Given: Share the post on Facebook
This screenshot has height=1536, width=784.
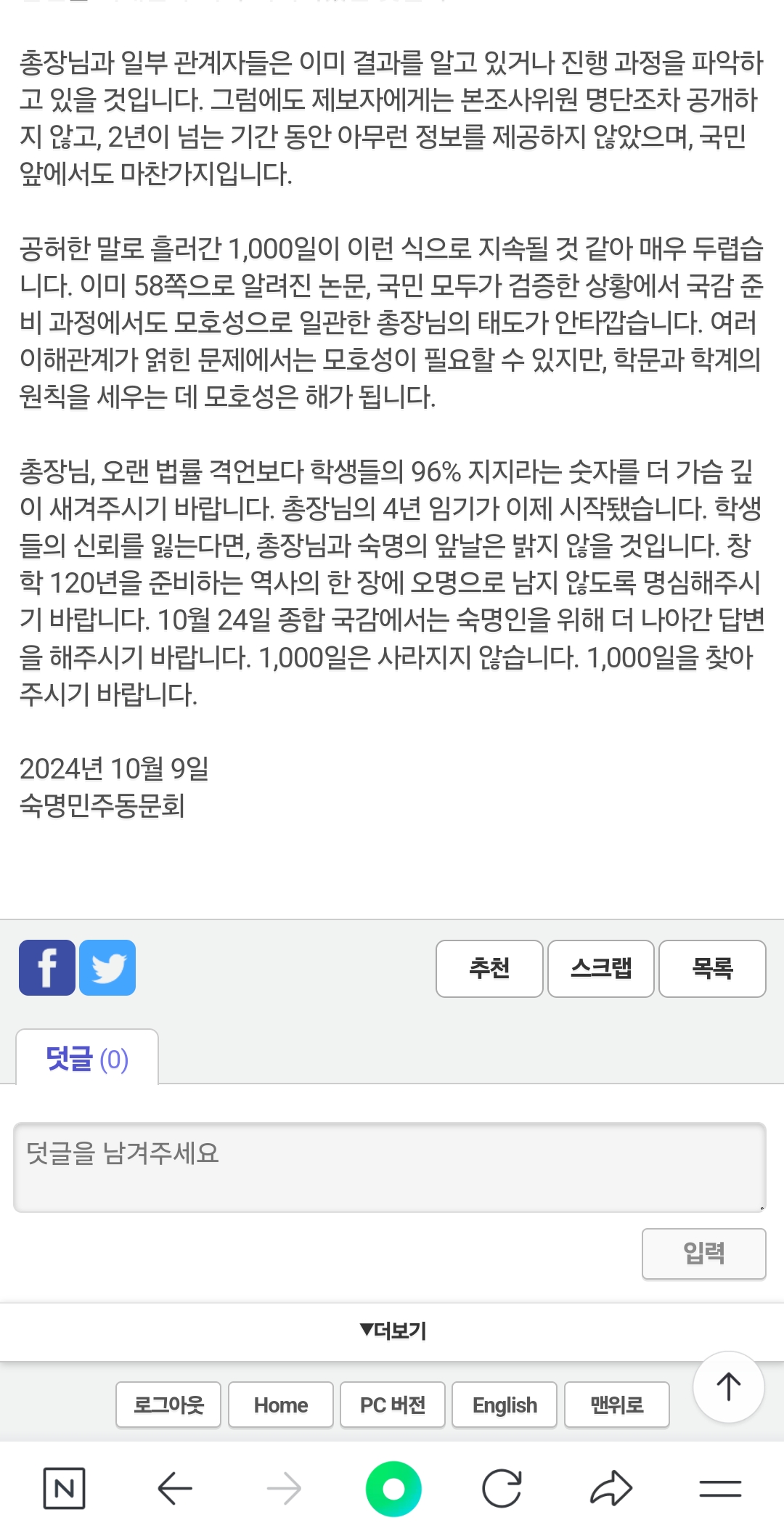Looking at the screenshot, I should pyautogui.click(x=47, y=967).
